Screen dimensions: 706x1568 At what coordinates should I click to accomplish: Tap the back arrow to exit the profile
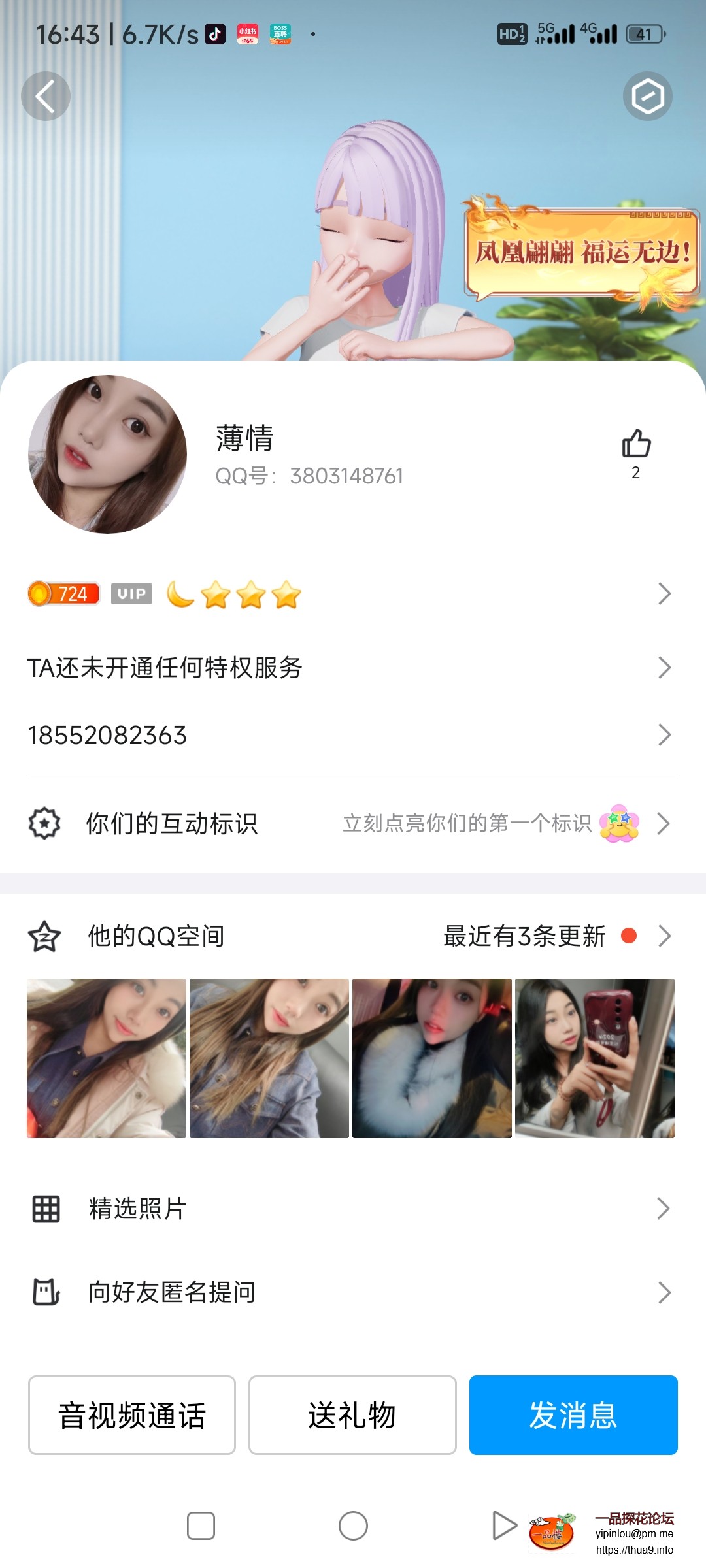pos(46,95)
